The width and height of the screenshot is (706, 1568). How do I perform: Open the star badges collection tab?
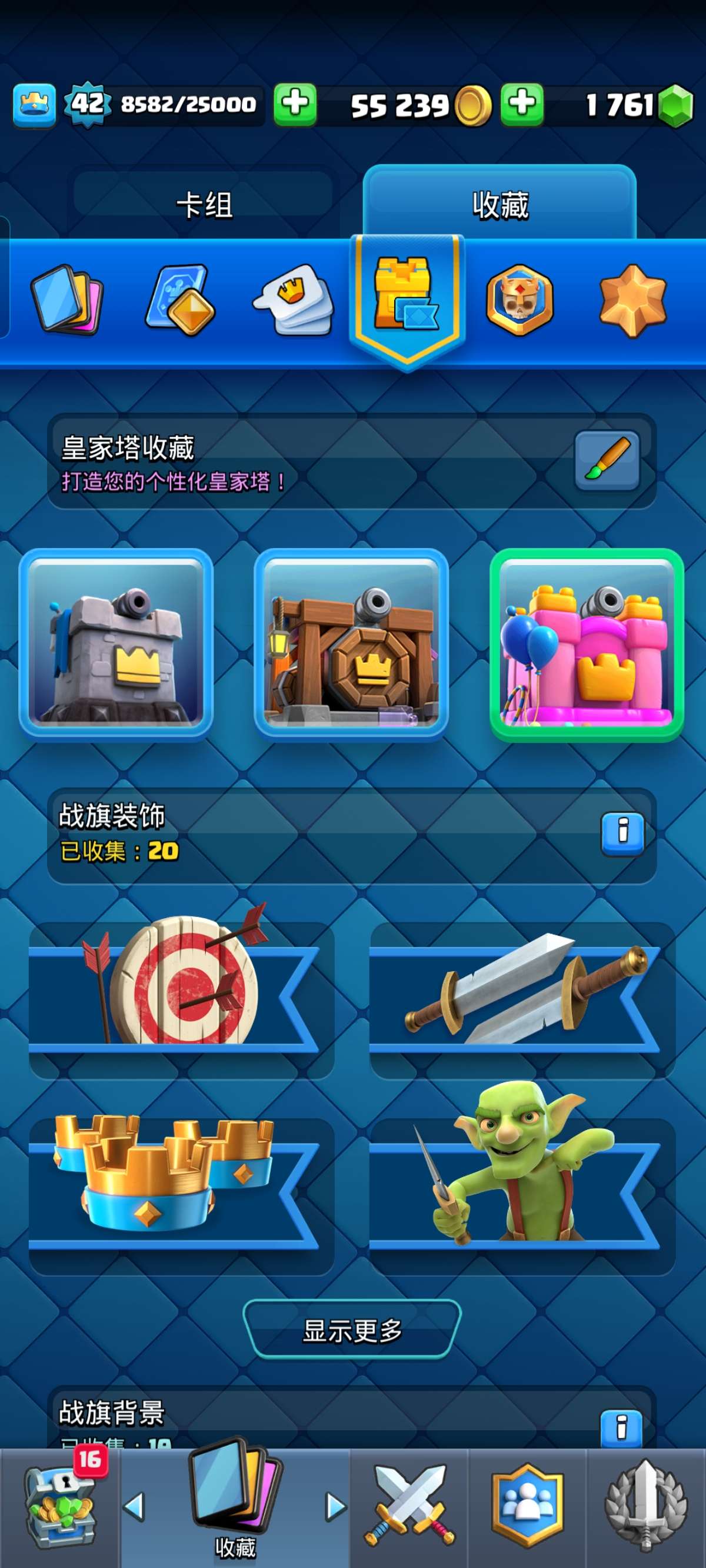coord(632,300)
